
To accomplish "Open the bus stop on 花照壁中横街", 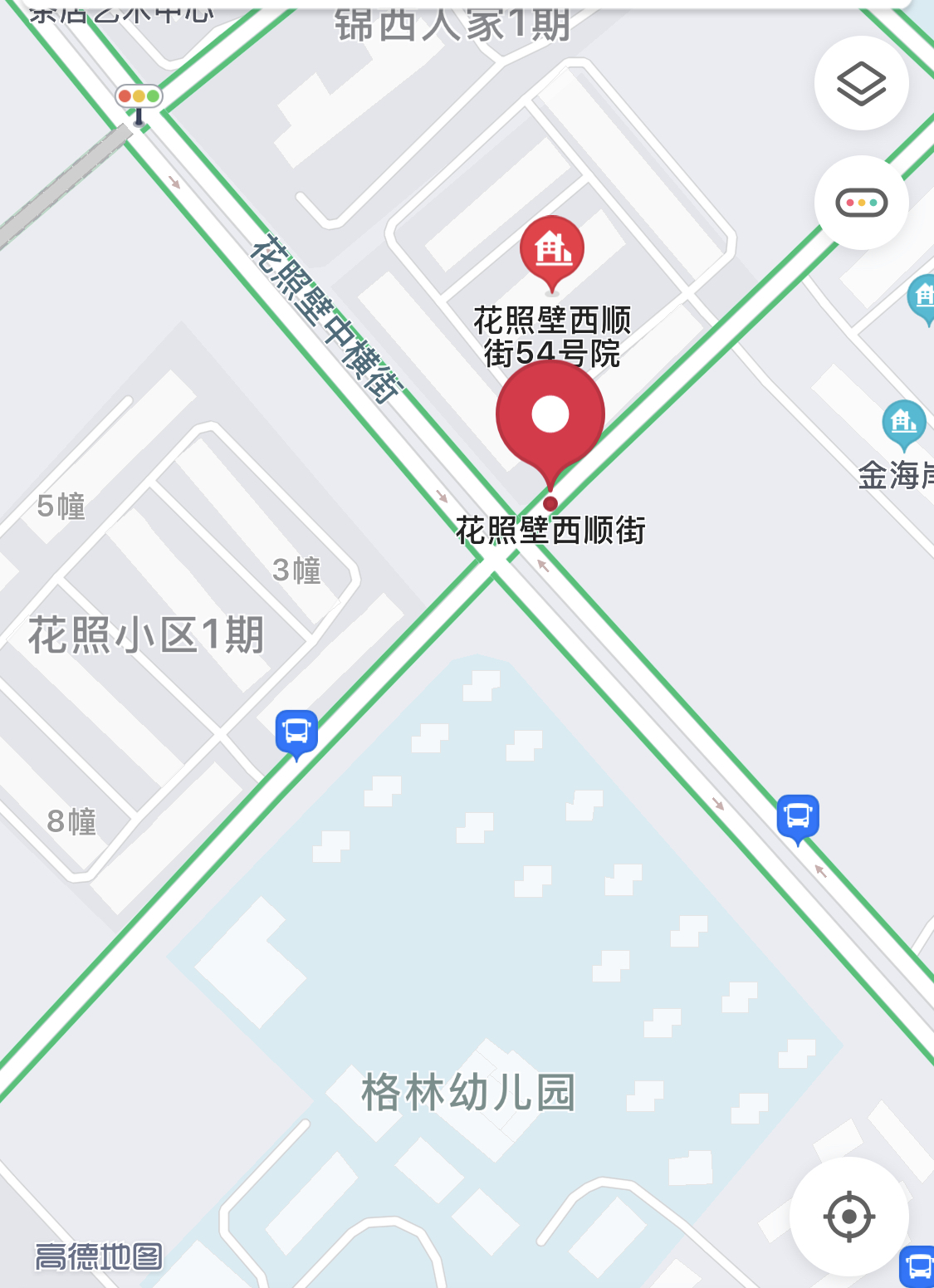I will tap(798, 817).
